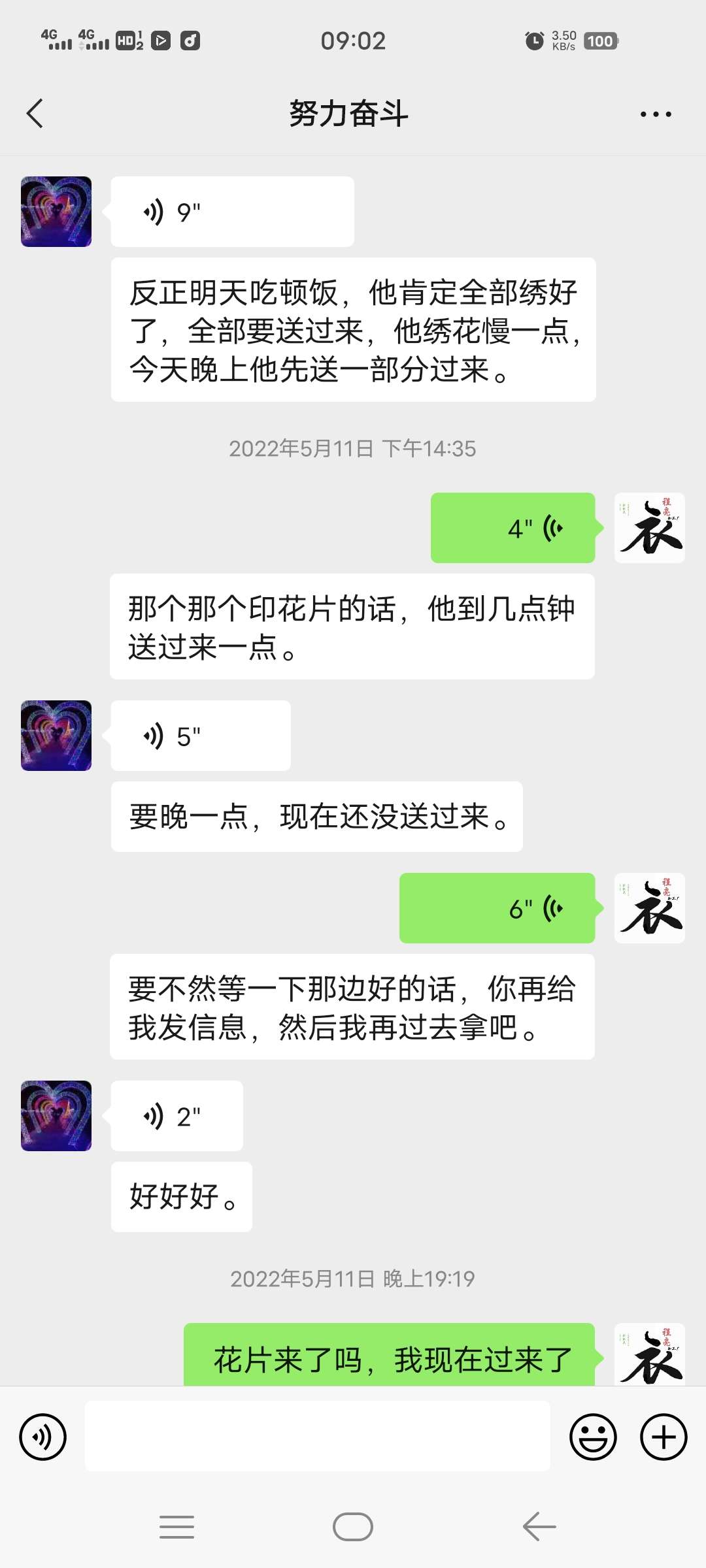Go back to the chat list

(35, 114)
